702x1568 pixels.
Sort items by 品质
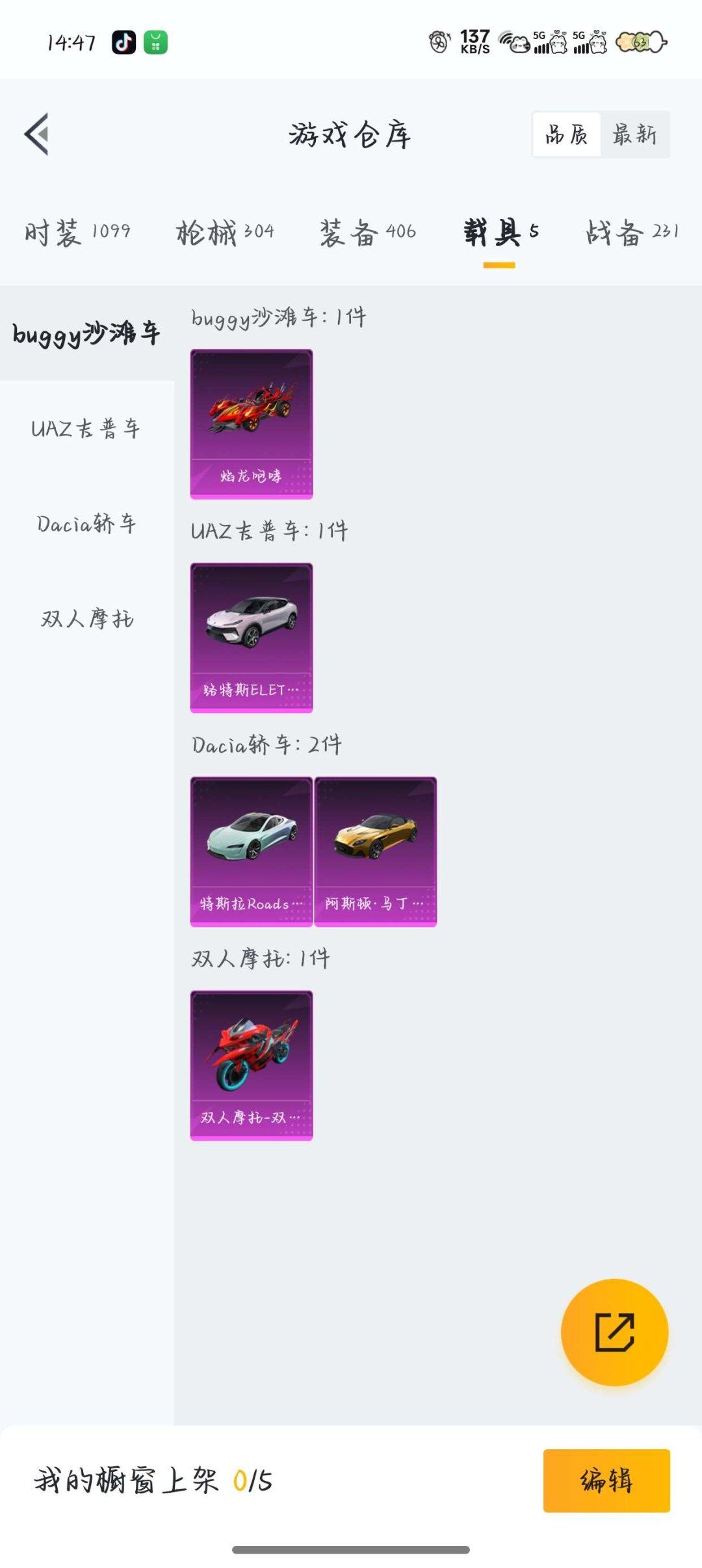567,136
